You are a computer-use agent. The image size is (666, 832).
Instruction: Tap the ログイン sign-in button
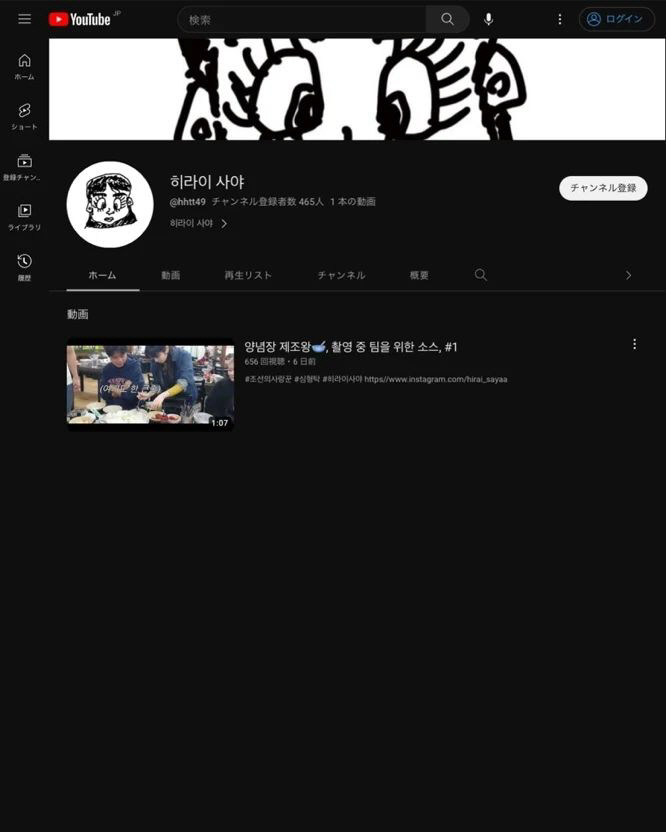click(x=617, y=19)
